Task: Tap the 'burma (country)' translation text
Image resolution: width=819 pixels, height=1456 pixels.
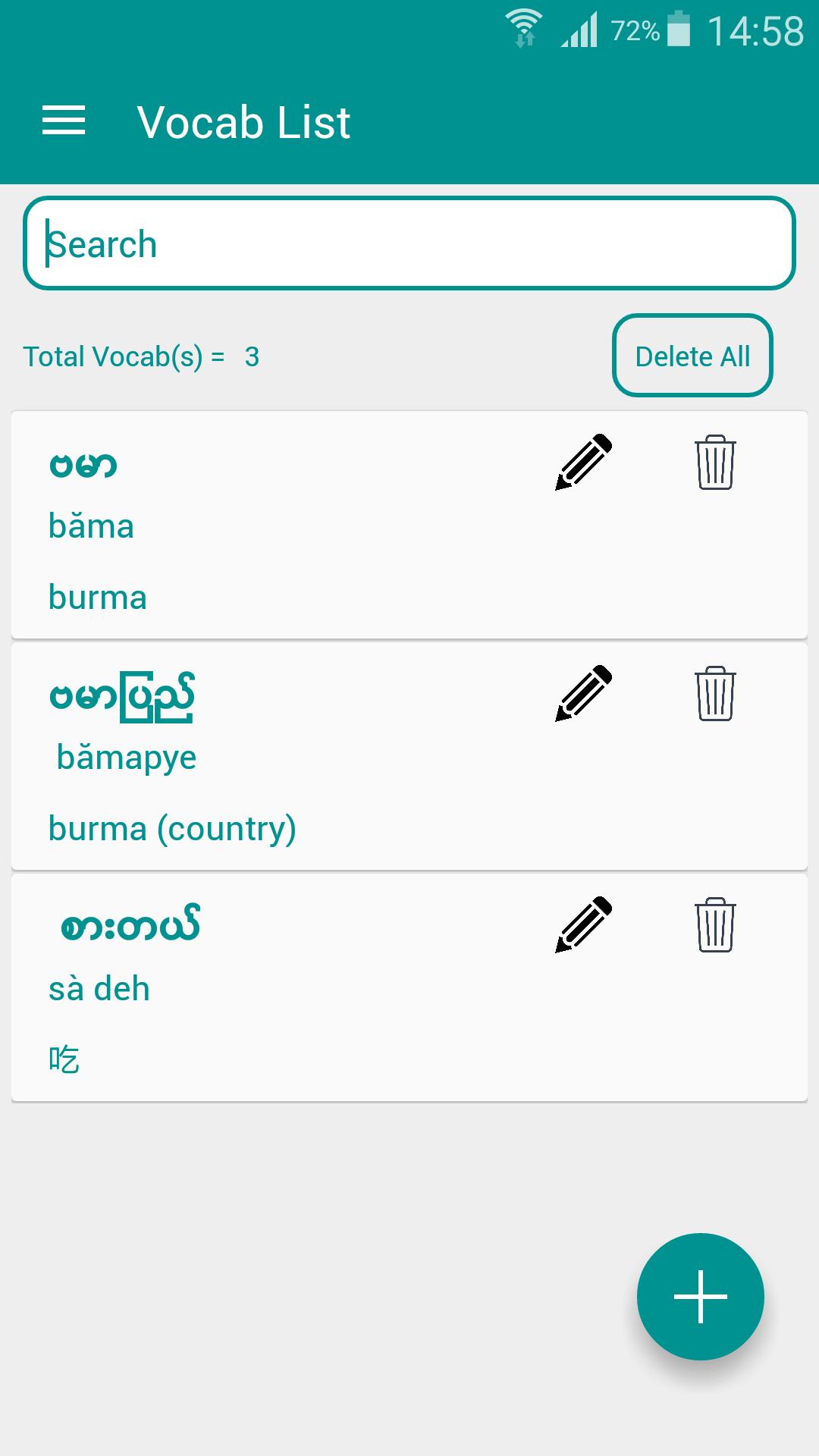Action: [172, 827]
